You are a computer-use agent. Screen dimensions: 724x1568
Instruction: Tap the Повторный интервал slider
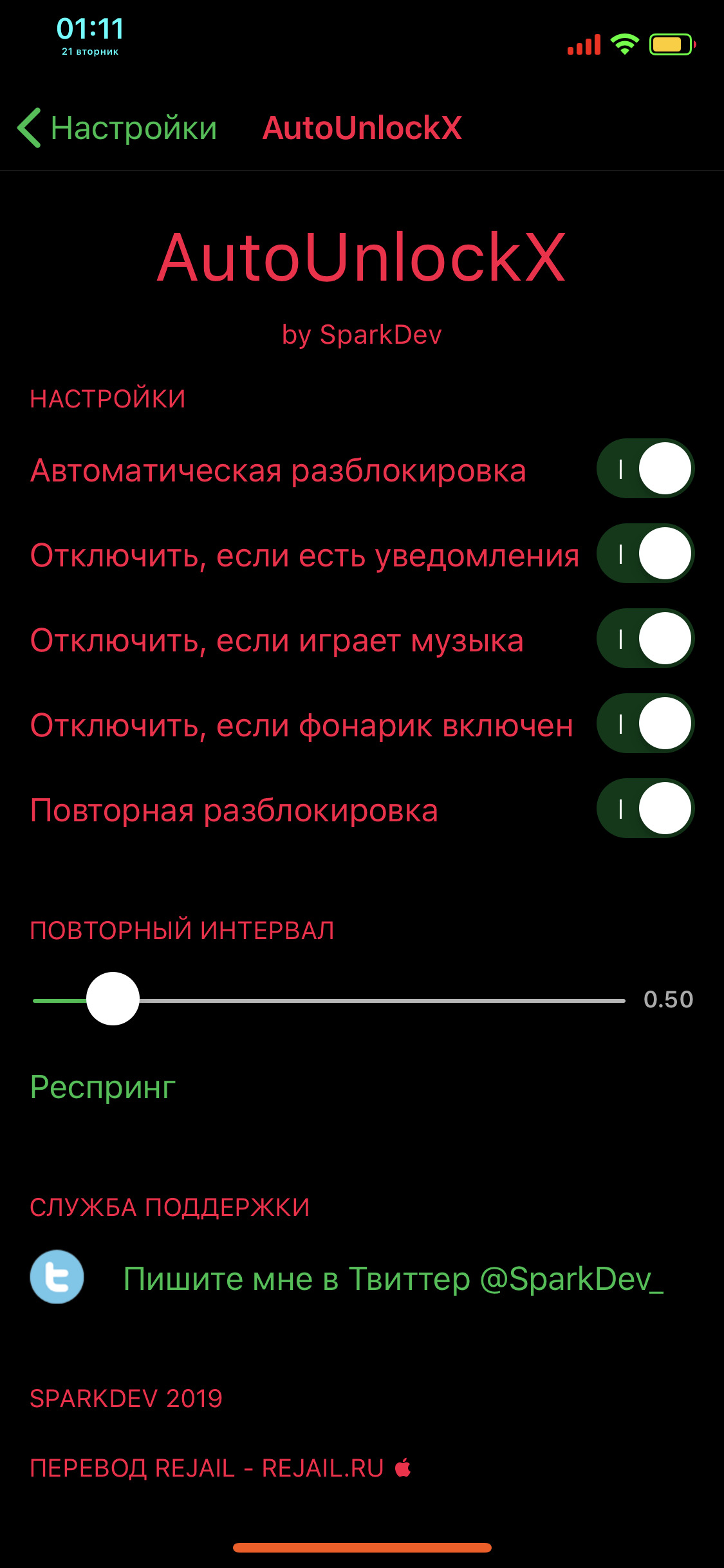click(329, 999)
